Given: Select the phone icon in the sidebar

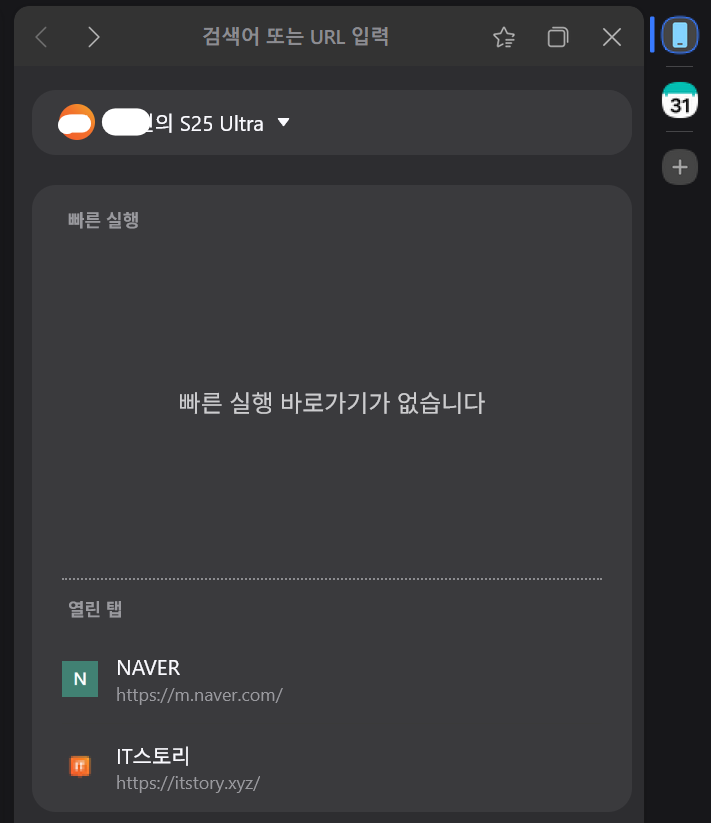Looking at the screenshot, I should 680,35.
